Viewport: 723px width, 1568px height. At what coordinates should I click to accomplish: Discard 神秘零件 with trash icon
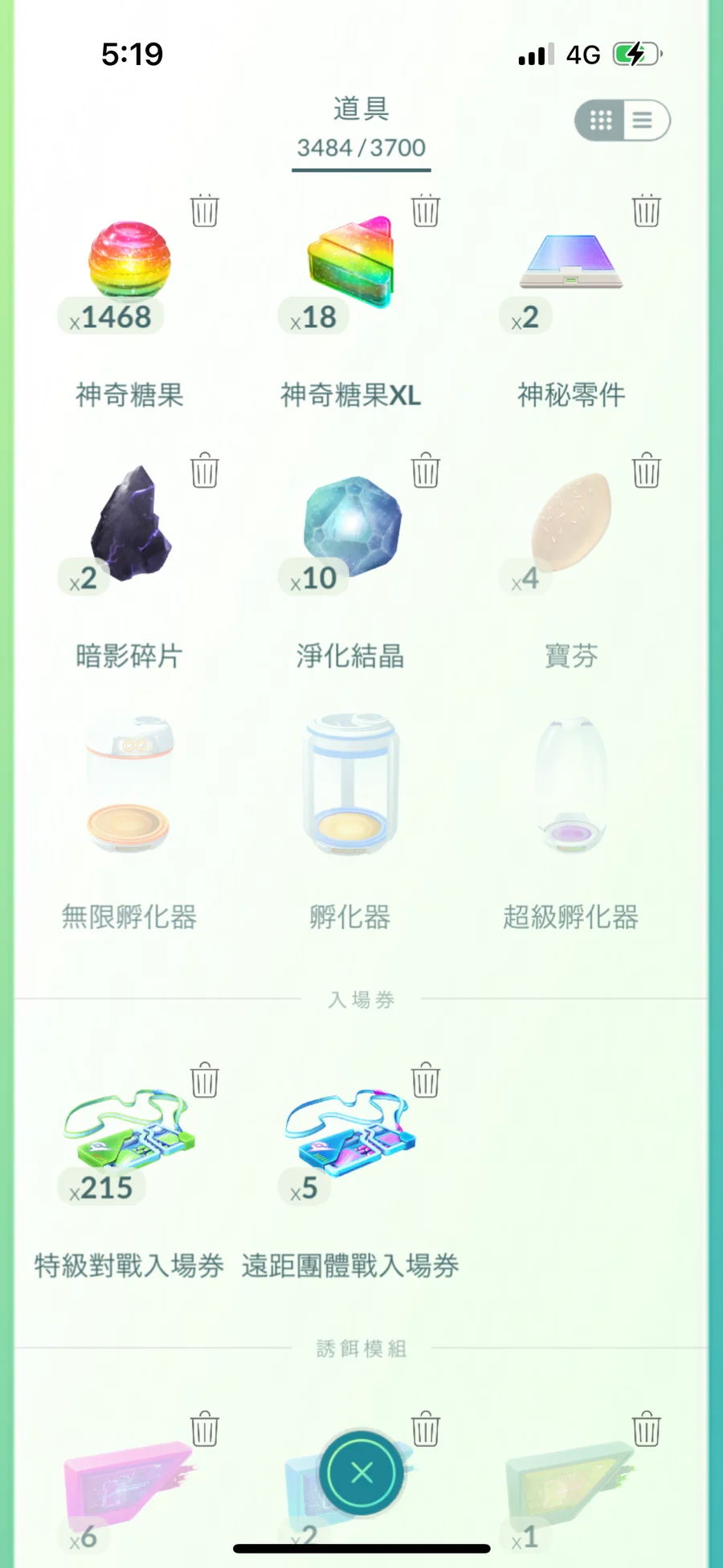(x=647, y=211)
